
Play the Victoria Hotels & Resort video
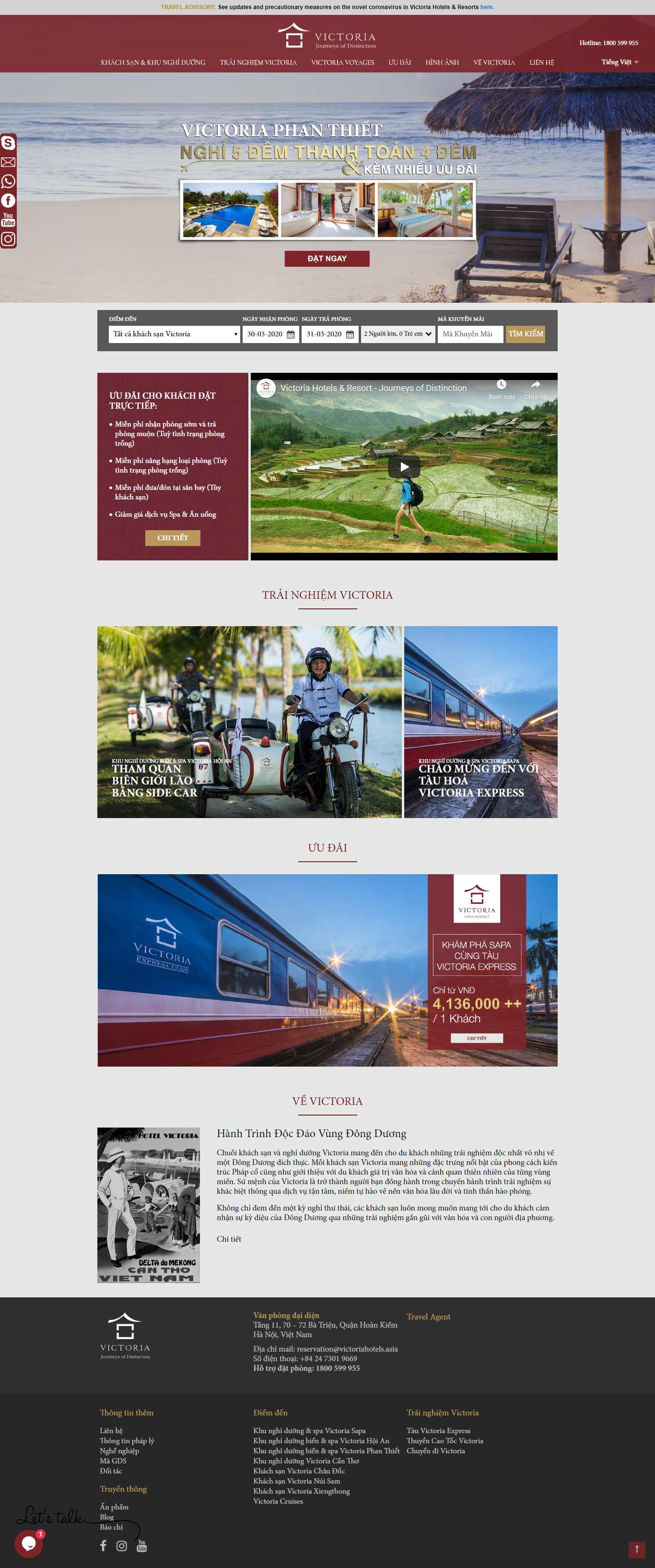[404, 467]
